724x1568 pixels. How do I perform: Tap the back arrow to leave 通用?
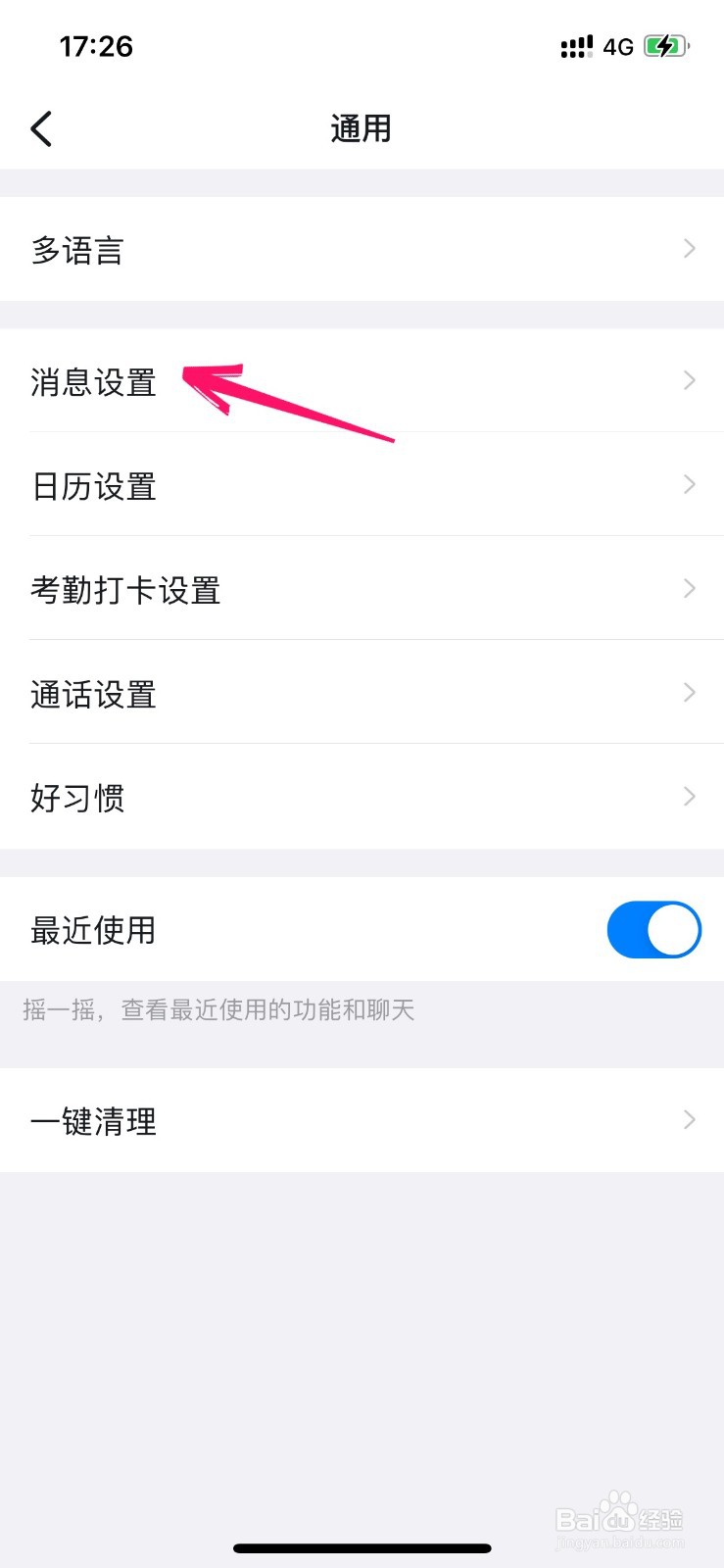[x=41, y=127]
